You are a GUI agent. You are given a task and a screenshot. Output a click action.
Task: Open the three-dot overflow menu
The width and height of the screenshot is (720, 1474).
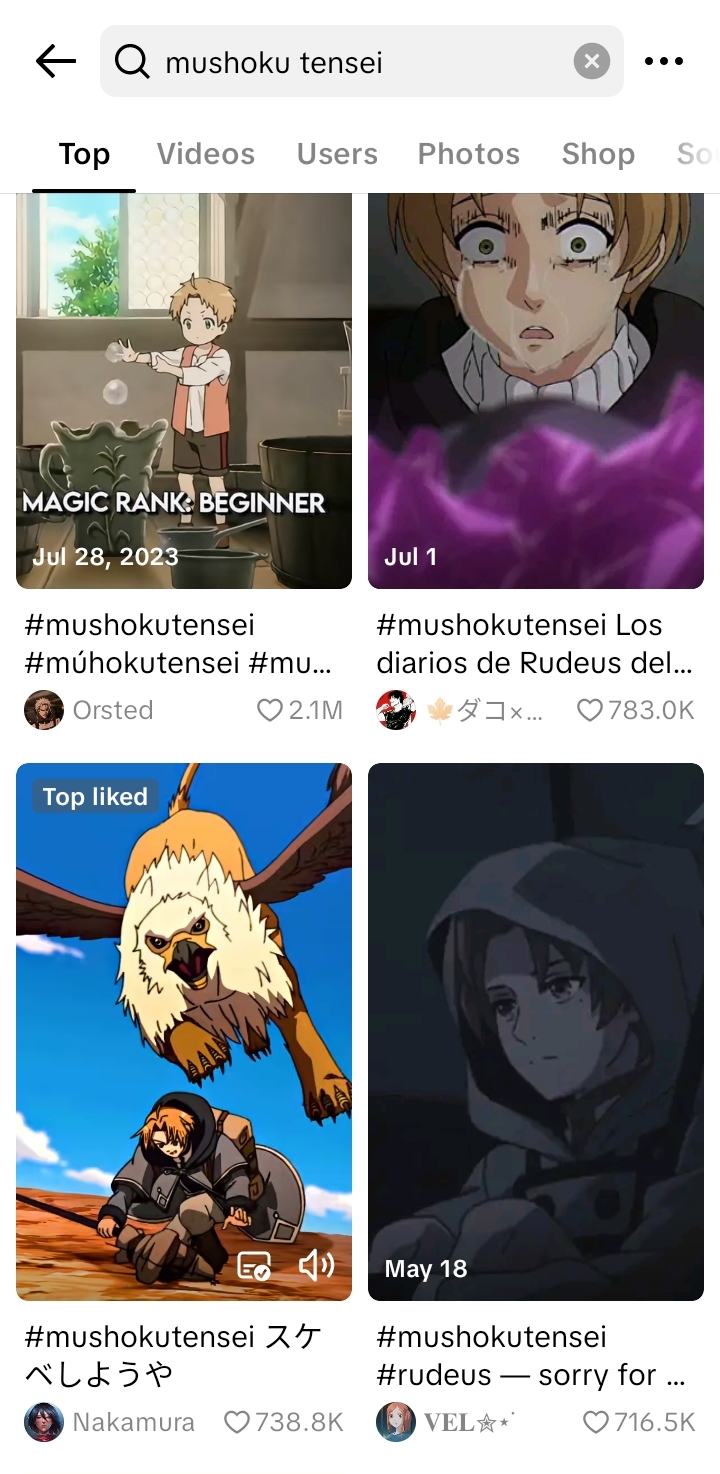point(664,62)
